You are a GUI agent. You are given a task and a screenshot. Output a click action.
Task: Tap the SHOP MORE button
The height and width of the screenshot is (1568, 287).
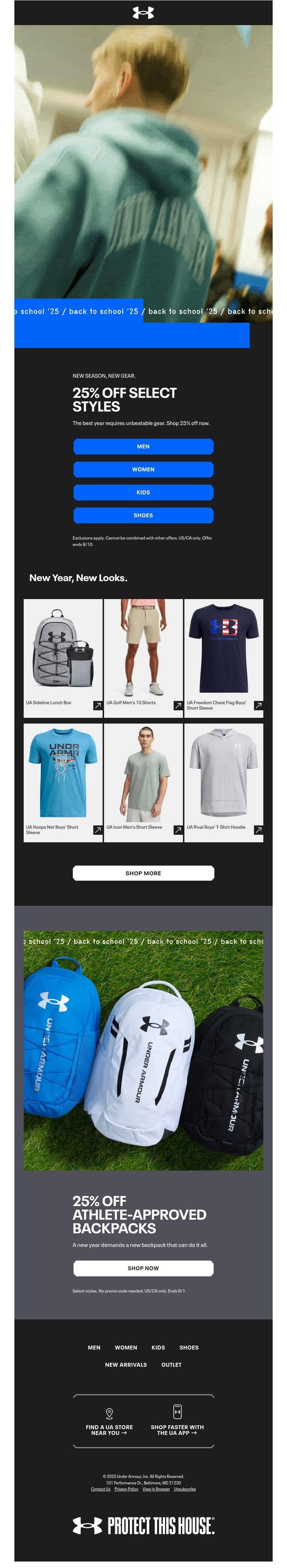tap(143, 873)
